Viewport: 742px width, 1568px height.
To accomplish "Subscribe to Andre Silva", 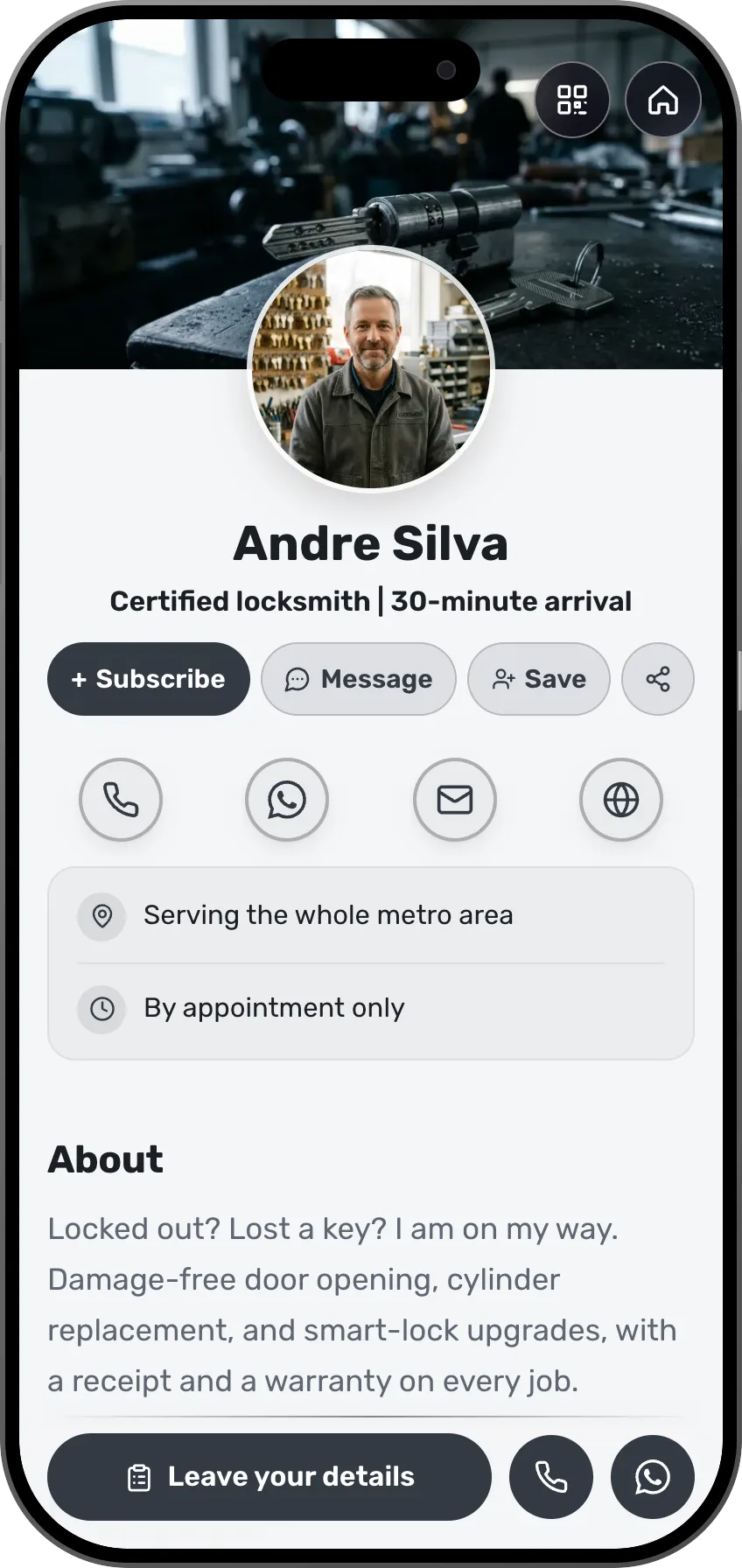I will tap(149, 679).
